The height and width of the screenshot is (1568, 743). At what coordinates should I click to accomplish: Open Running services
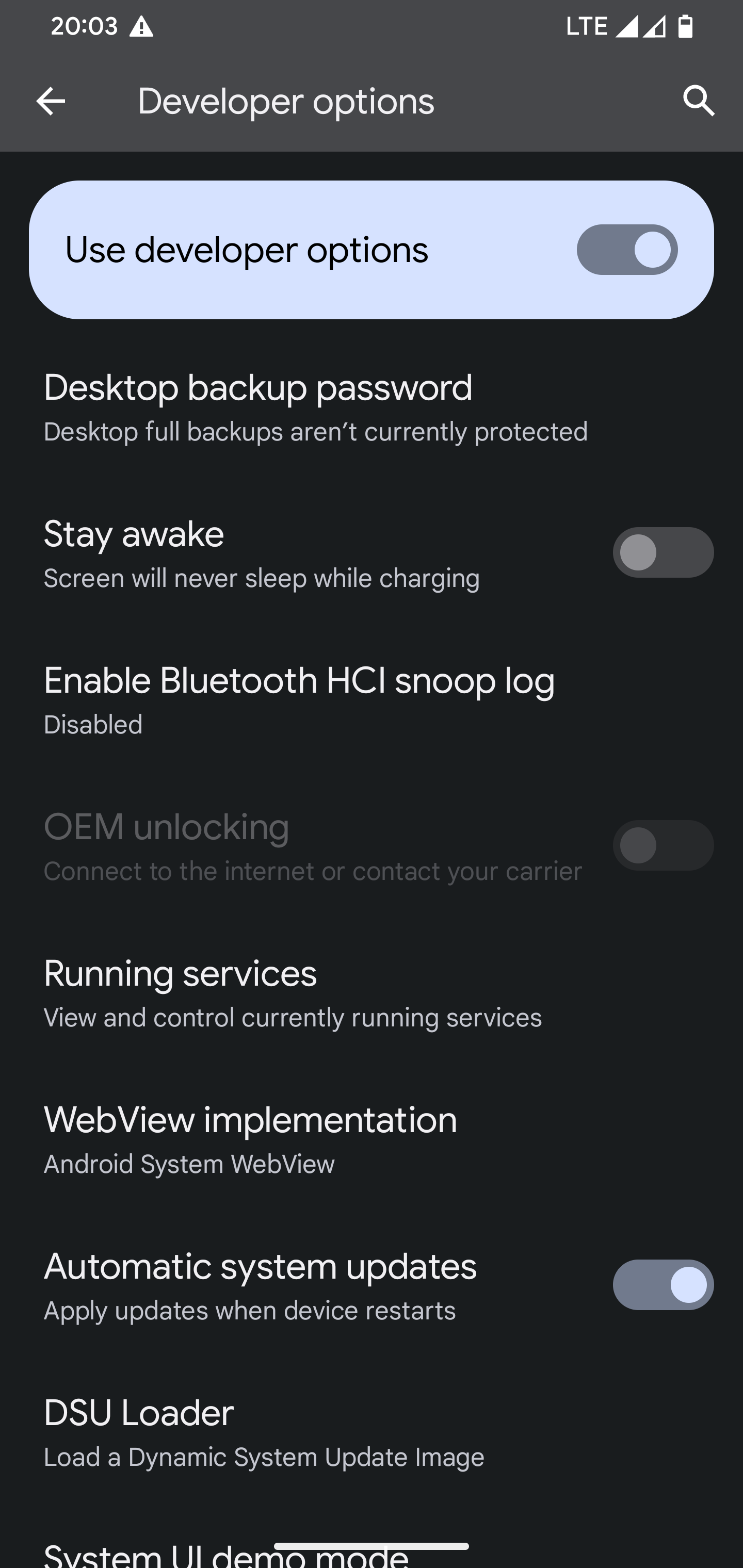click(x=293, y=992)
